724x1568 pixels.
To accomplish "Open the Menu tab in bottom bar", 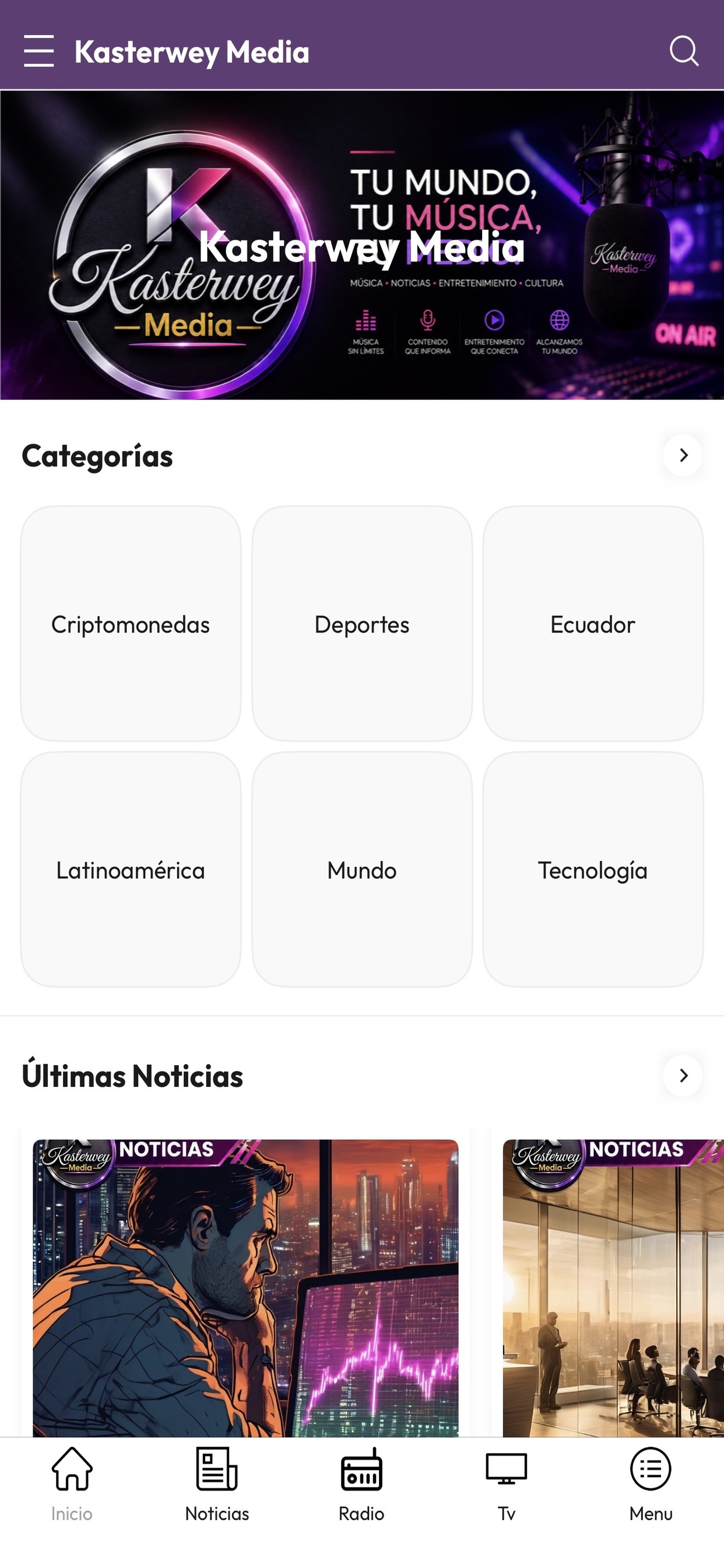I will pyautogui.click(x=651, y=1485).
